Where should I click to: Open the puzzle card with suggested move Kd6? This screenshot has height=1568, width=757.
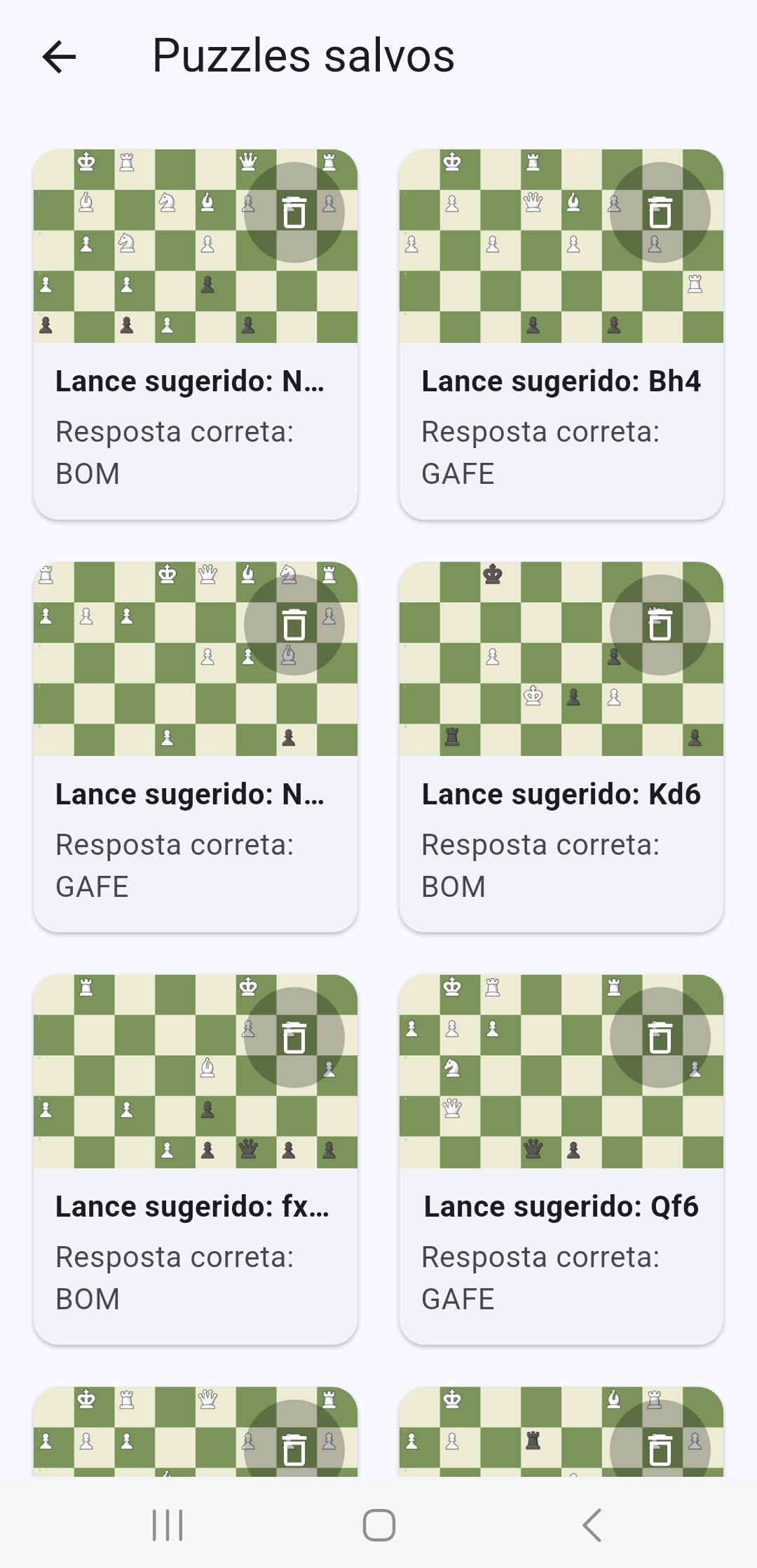point(561,840)
